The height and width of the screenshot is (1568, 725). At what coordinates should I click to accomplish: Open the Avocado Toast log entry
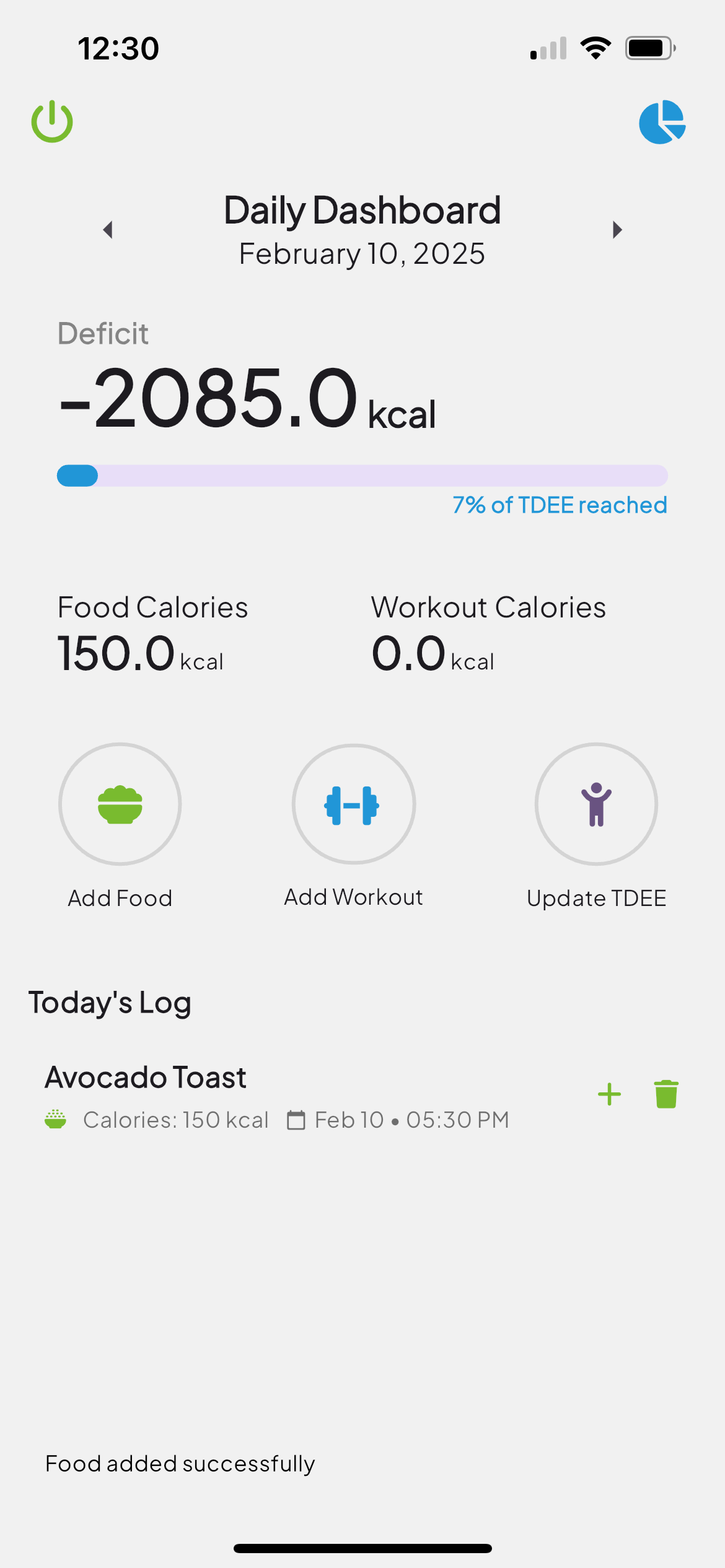click(x=146, y=1078)
